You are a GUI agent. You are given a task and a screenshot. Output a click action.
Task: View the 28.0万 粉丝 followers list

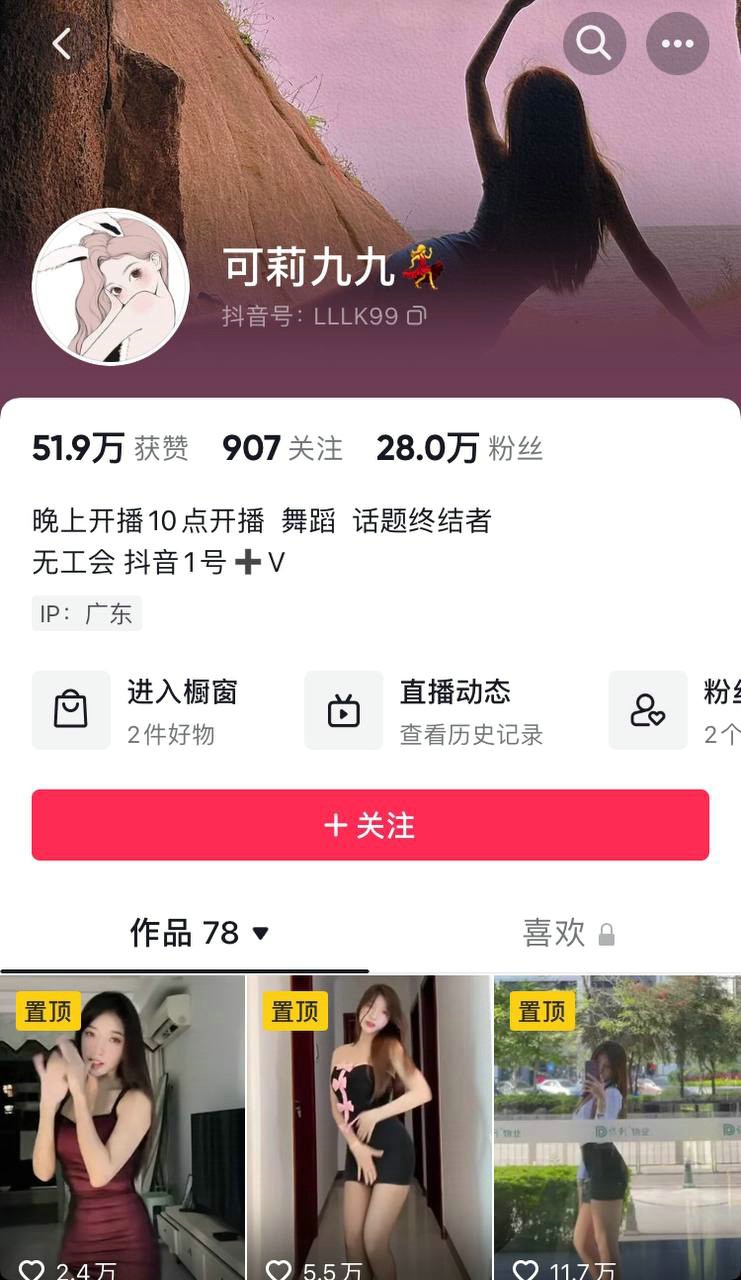point(459,448)
